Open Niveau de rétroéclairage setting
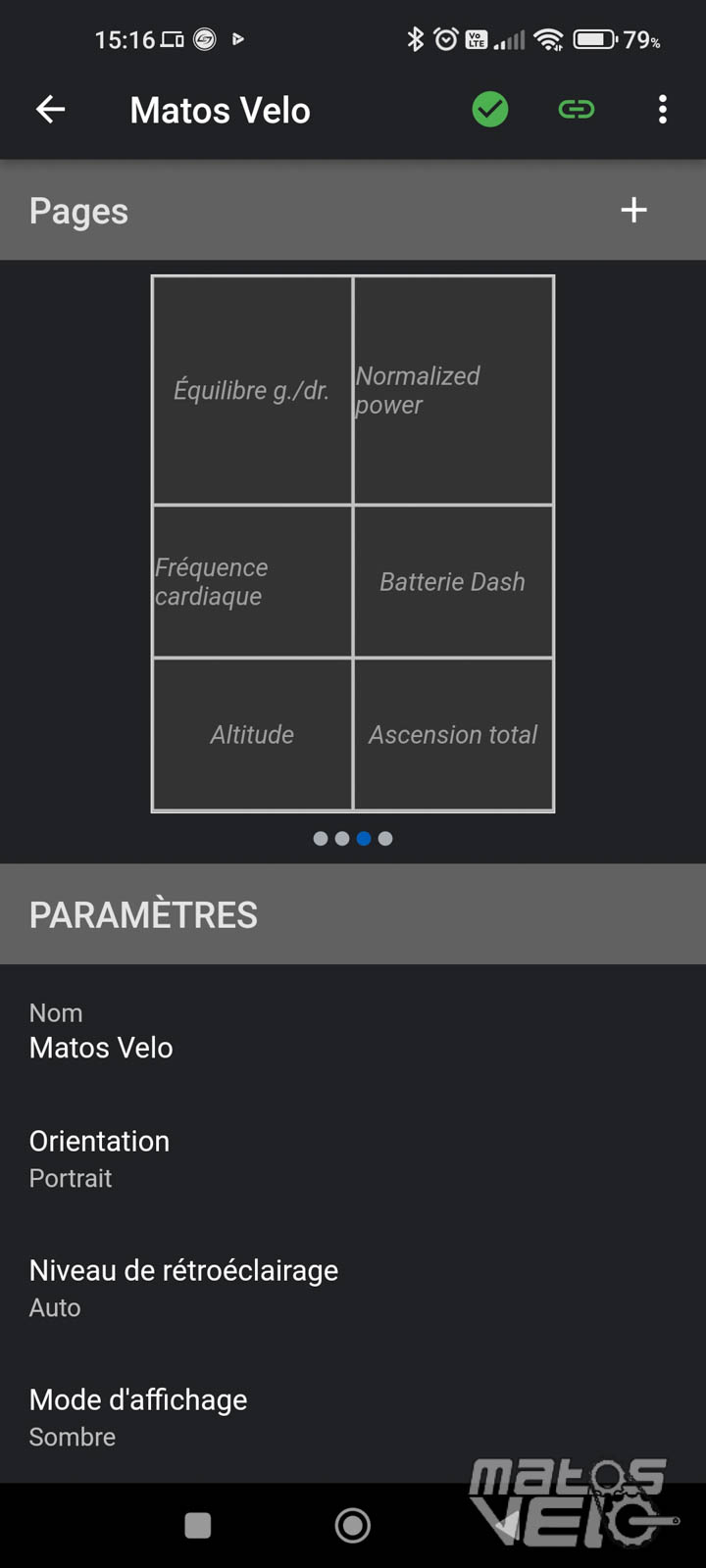This screenshot has width=706, height=1568. [353, 1288]
